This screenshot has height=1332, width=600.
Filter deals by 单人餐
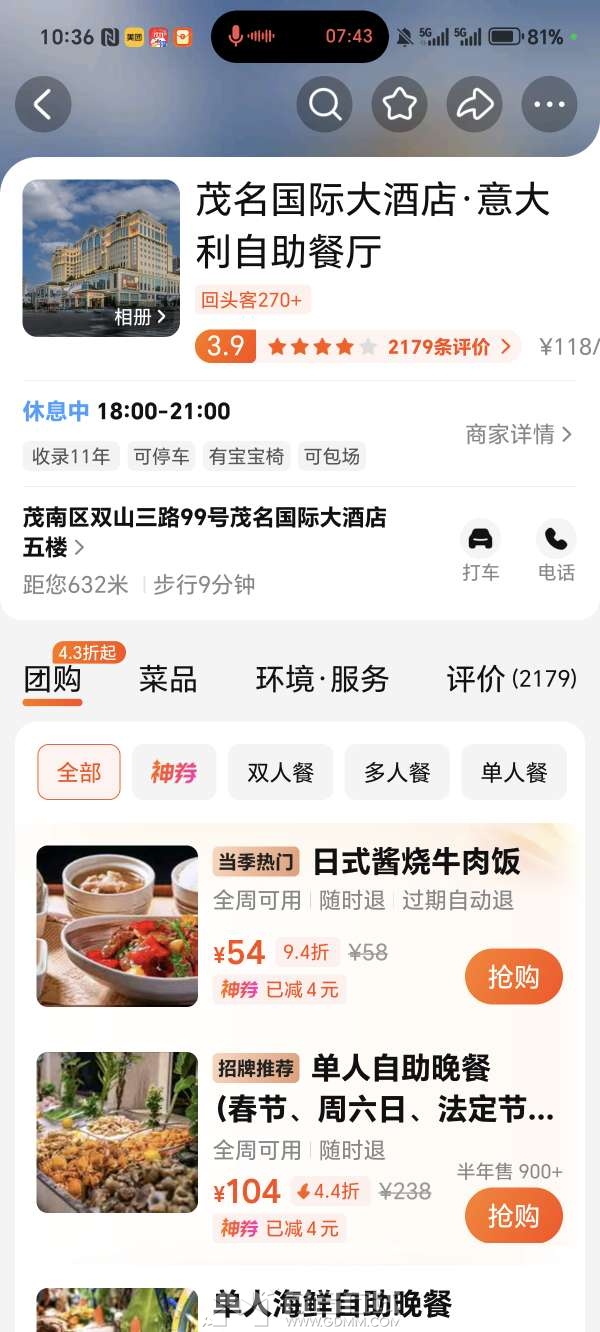click(x=514, y=772)
